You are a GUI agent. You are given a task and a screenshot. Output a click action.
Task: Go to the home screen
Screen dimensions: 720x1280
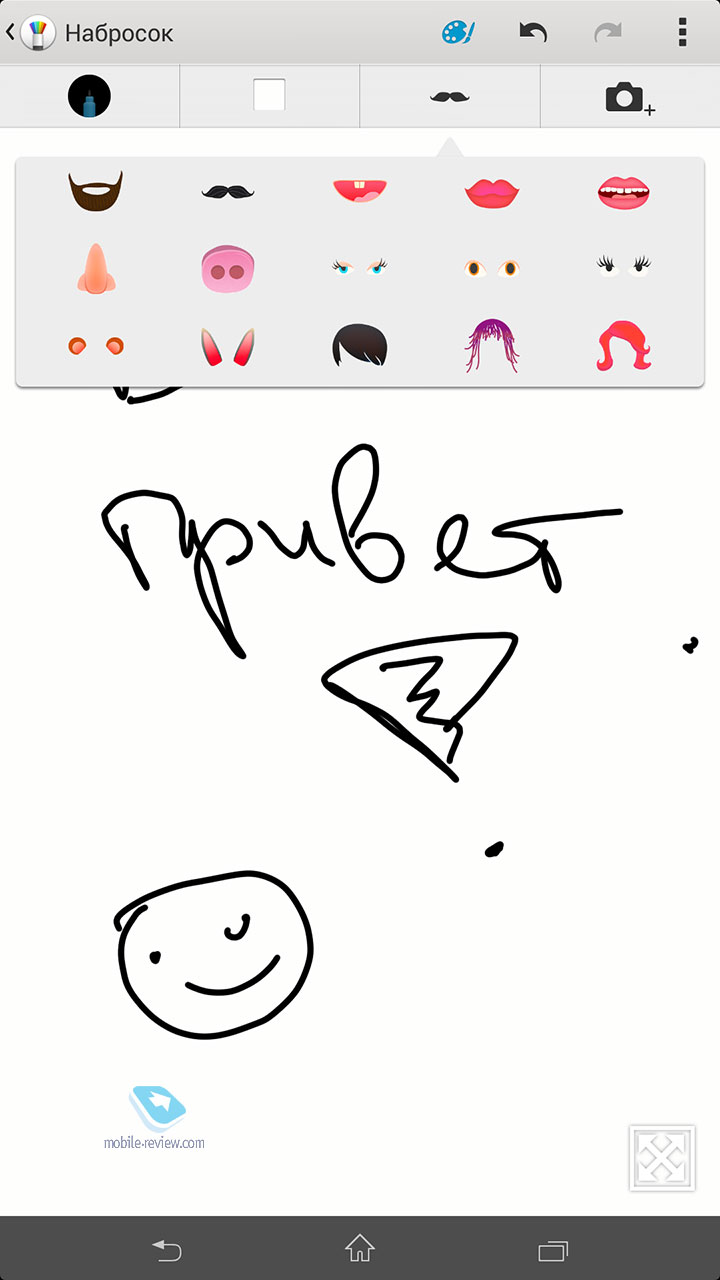[x=360, y=1248]
